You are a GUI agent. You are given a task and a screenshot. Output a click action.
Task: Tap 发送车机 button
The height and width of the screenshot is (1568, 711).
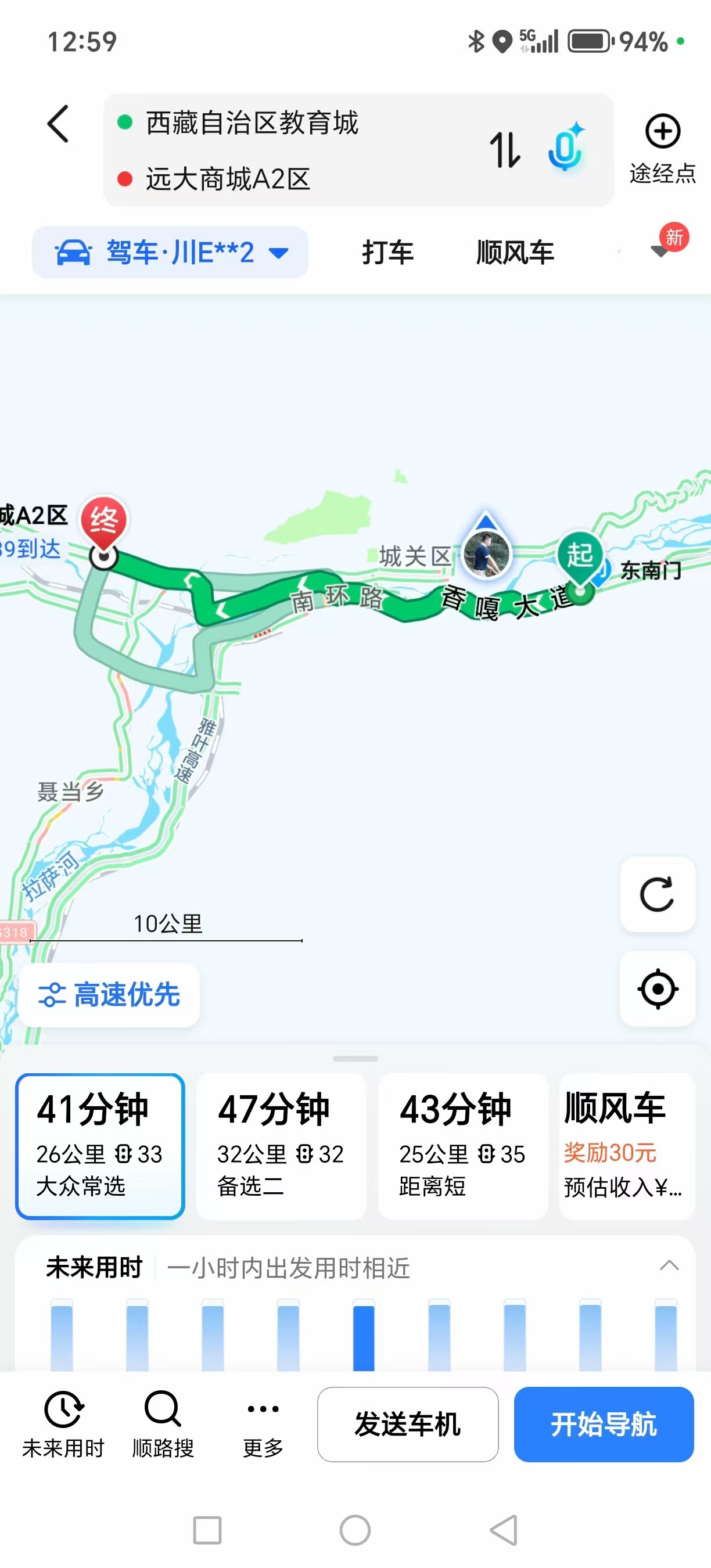pyautogui.click(x=408, y=1425)
